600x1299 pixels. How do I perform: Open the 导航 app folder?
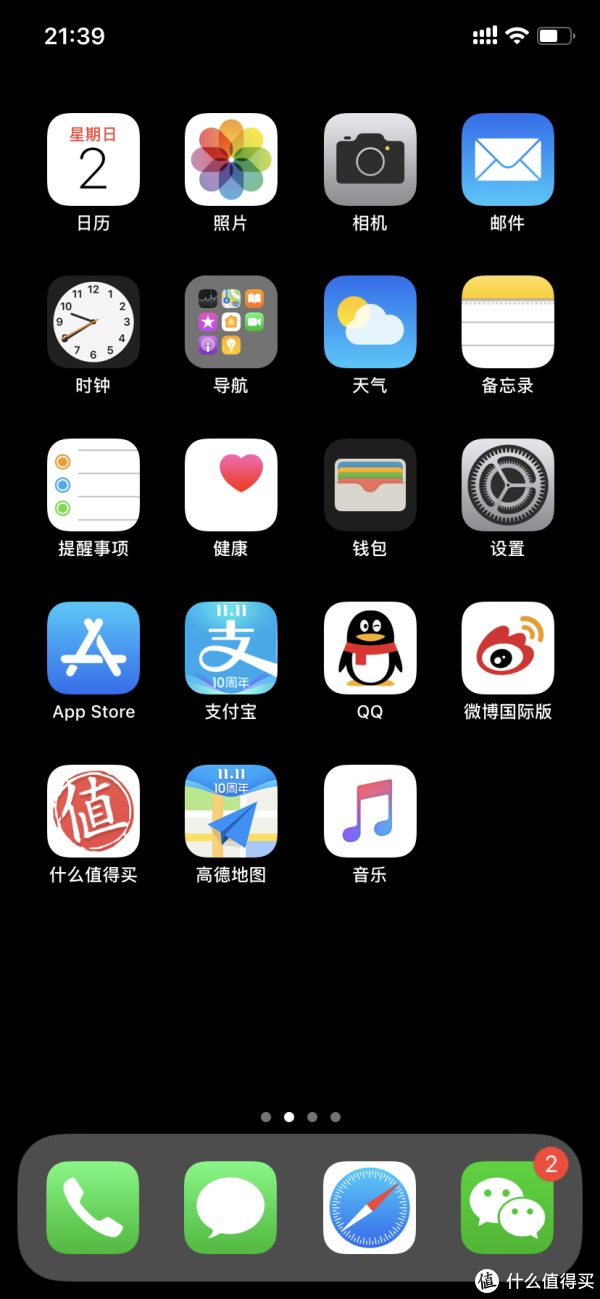click(x=231, y=322)
